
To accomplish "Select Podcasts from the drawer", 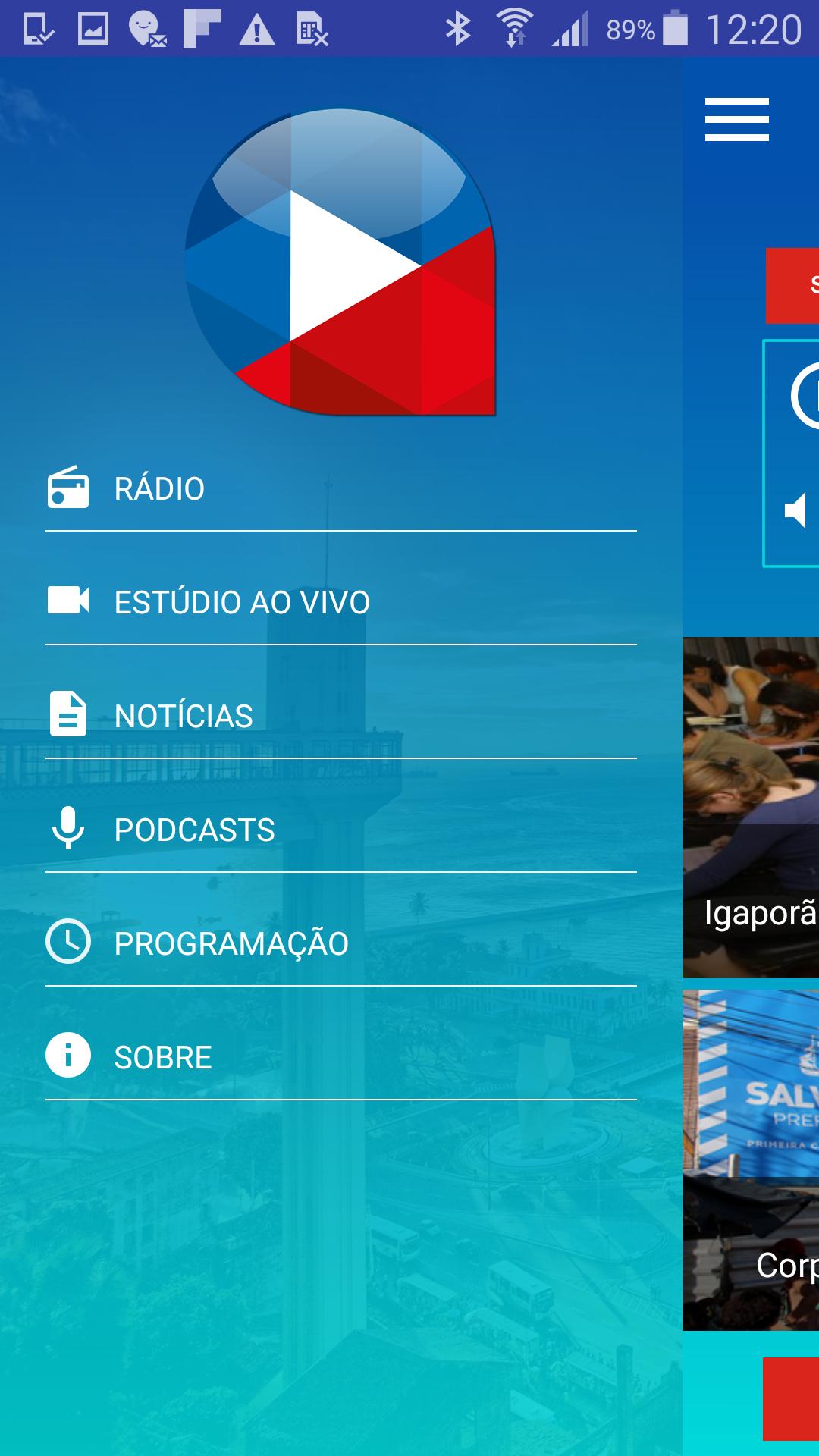I will [x=194, y=830].
